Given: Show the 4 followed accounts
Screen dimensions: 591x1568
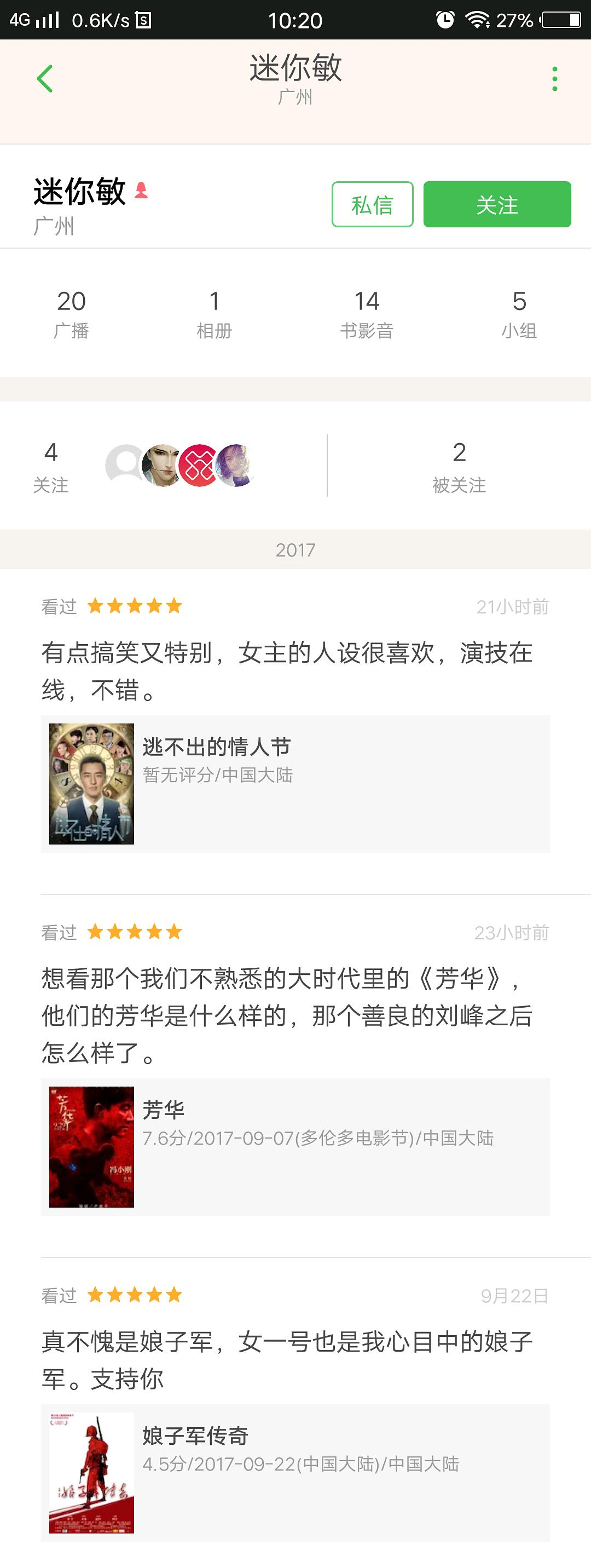Looking at the screenshot, I should pos(51,466).
